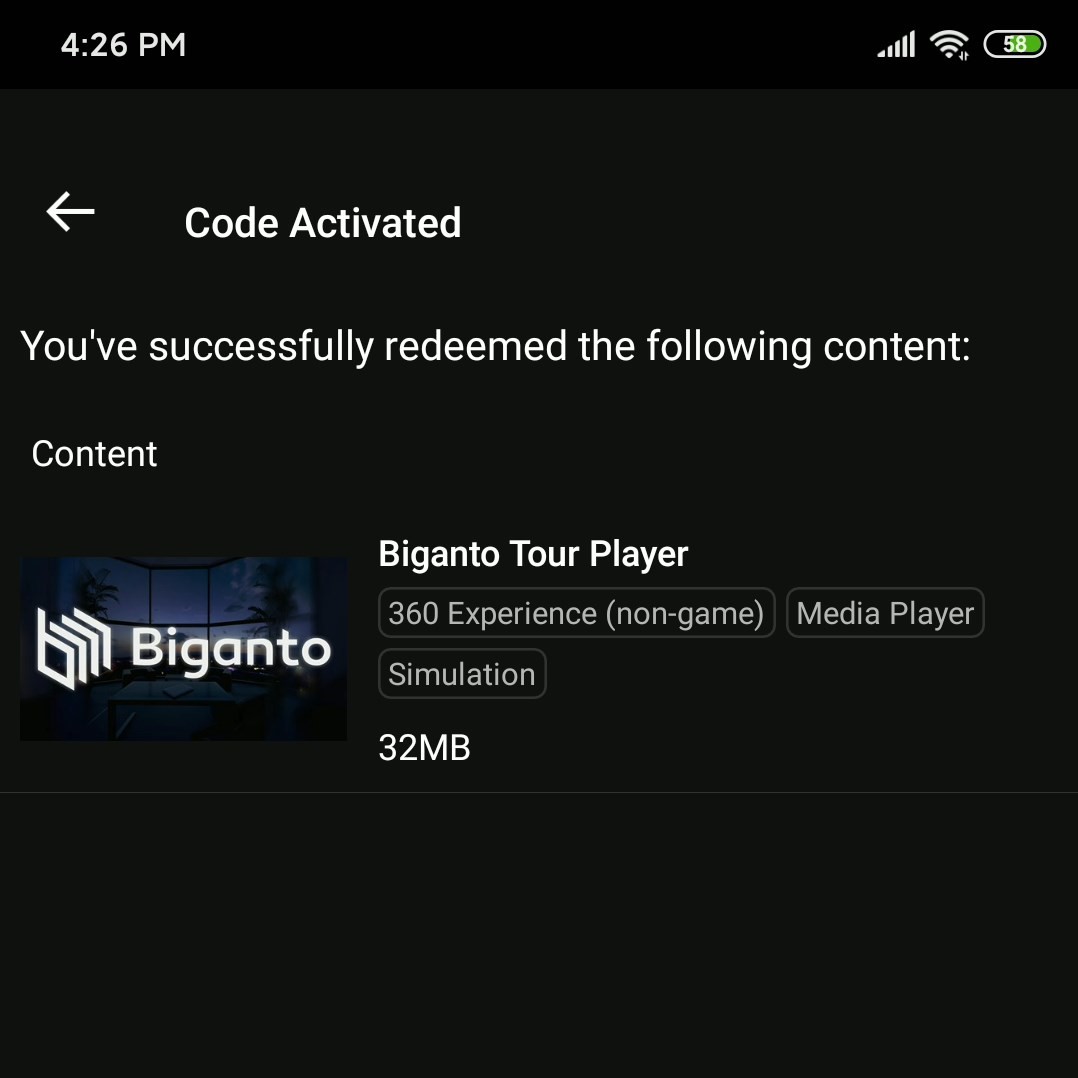Open the Biganto Tour Player item
This screenshot has width=1078, height=1078.
(532, 554)
